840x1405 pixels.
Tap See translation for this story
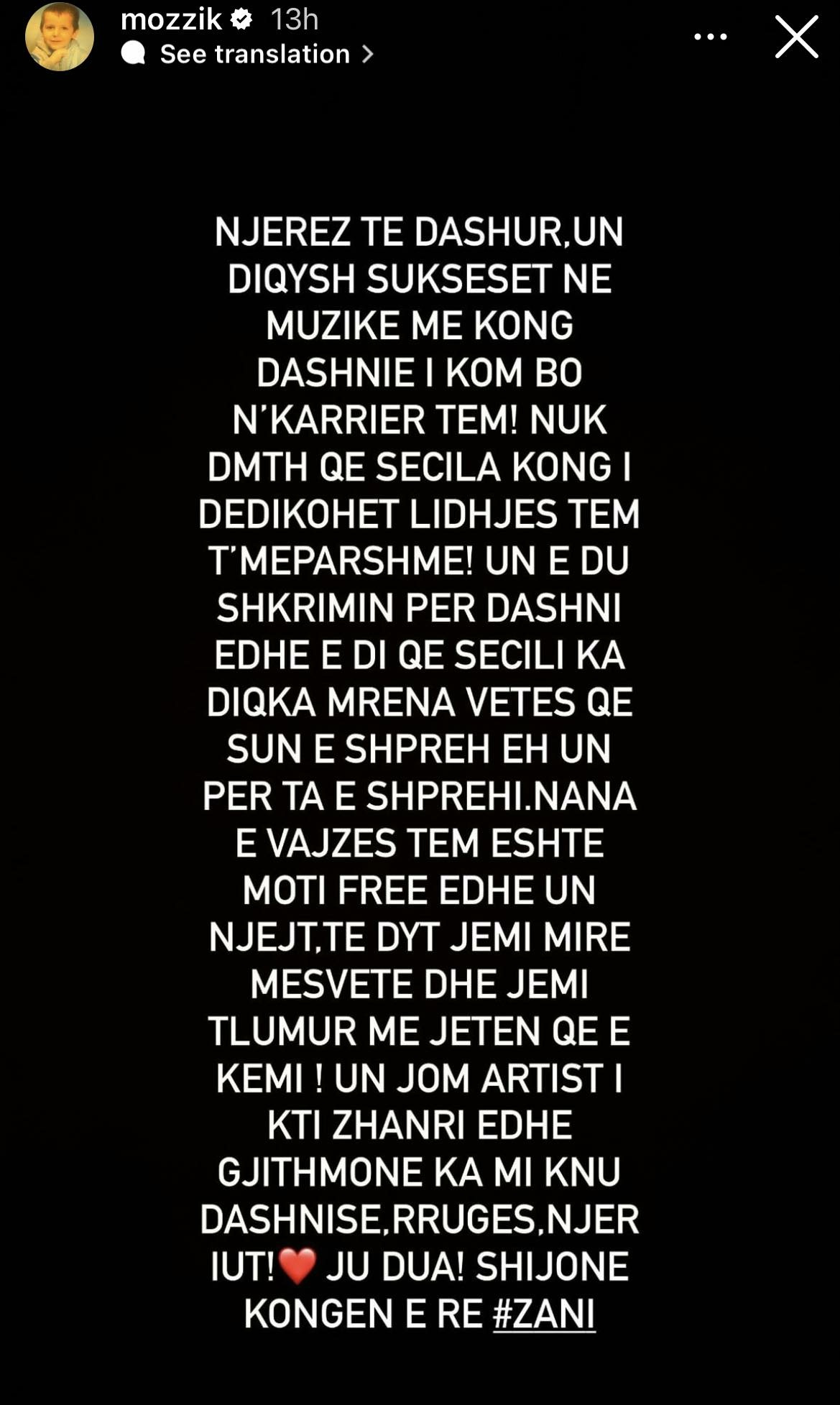click(255, 55)
